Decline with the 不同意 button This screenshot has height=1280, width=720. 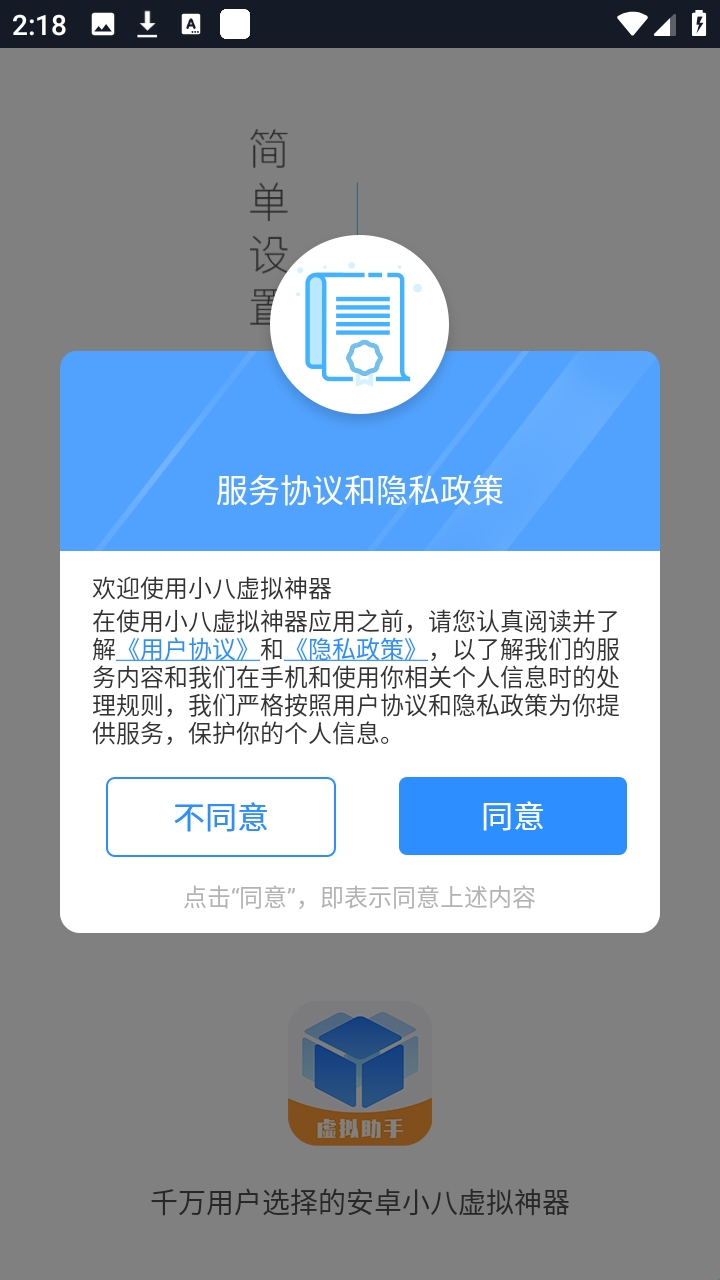coord(221,817)
